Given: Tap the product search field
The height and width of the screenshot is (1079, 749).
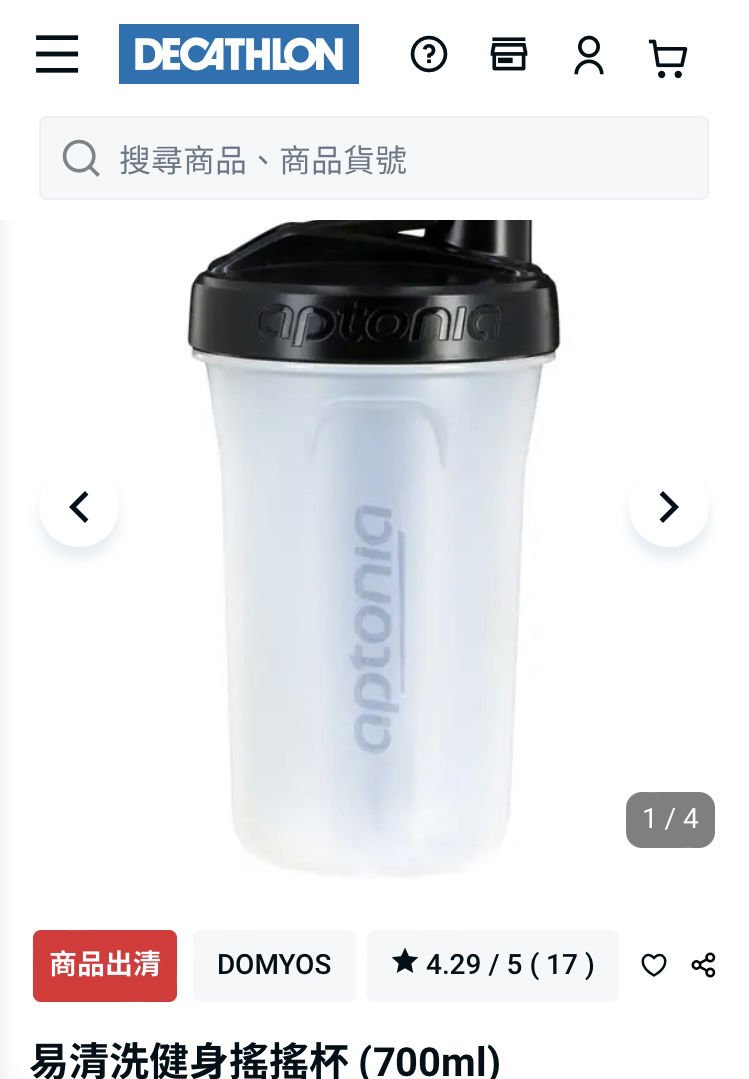Looking at the screenshot, I should tap(374, 159).
